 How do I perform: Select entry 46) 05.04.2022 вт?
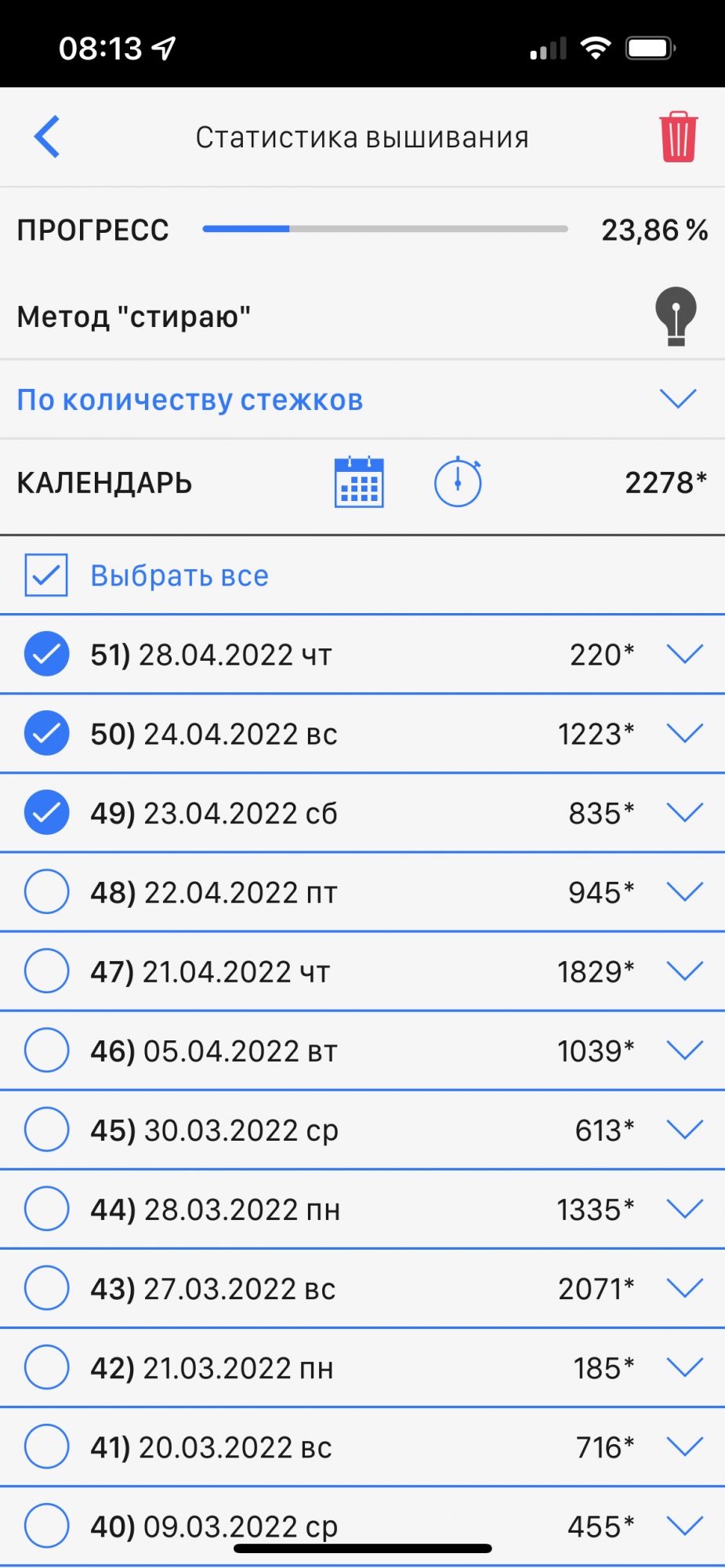point(46,1050)
